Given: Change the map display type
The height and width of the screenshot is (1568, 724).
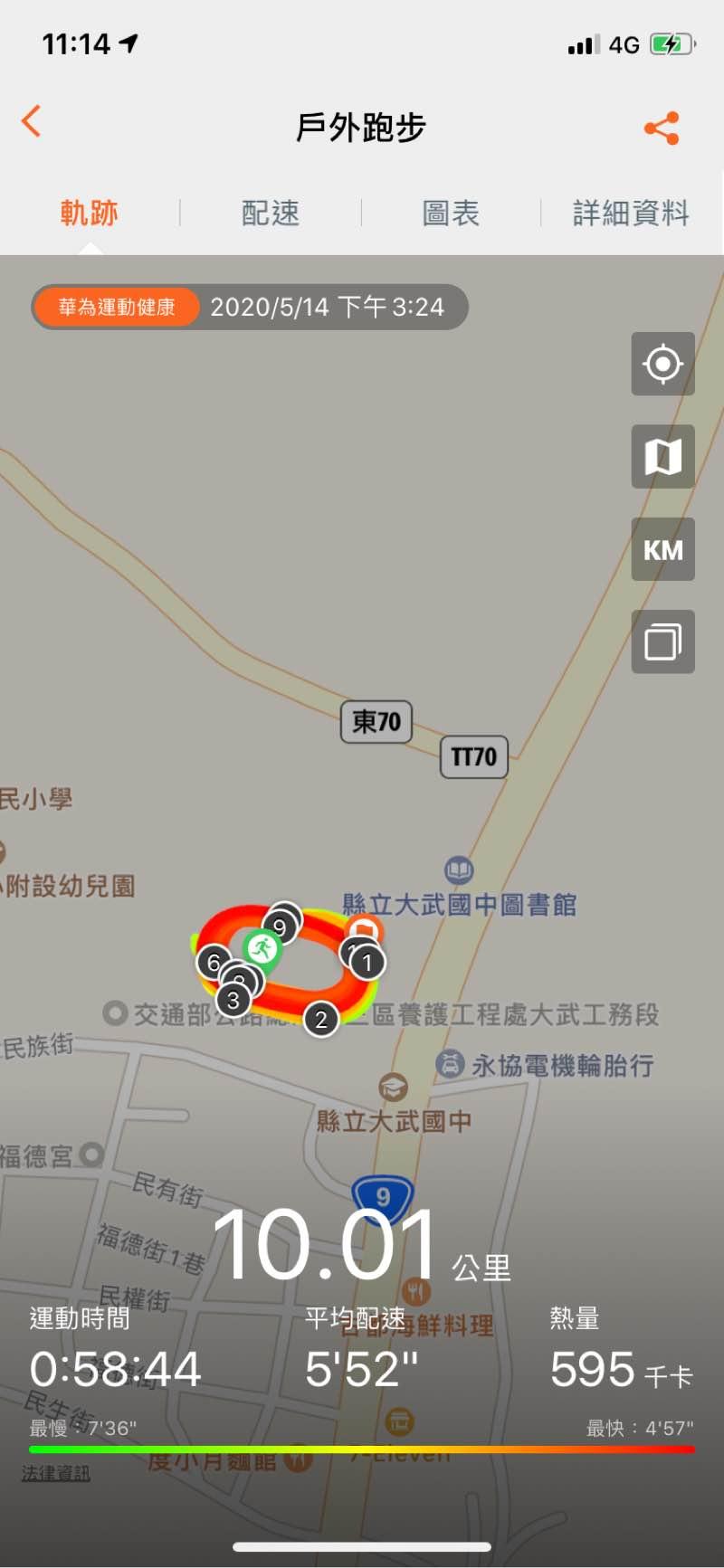Looking at the screenshot, I should 662,457.
